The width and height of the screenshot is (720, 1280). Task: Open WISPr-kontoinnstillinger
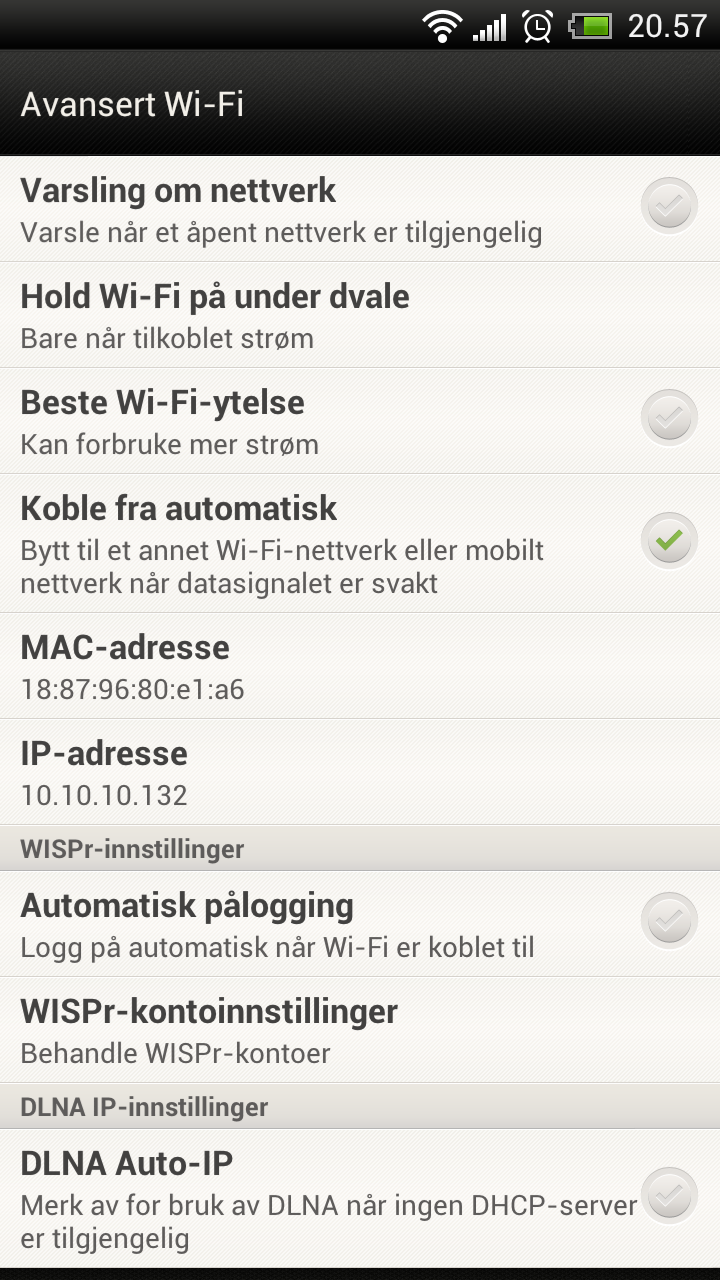pyautogui.click(x=360, y=1030)
